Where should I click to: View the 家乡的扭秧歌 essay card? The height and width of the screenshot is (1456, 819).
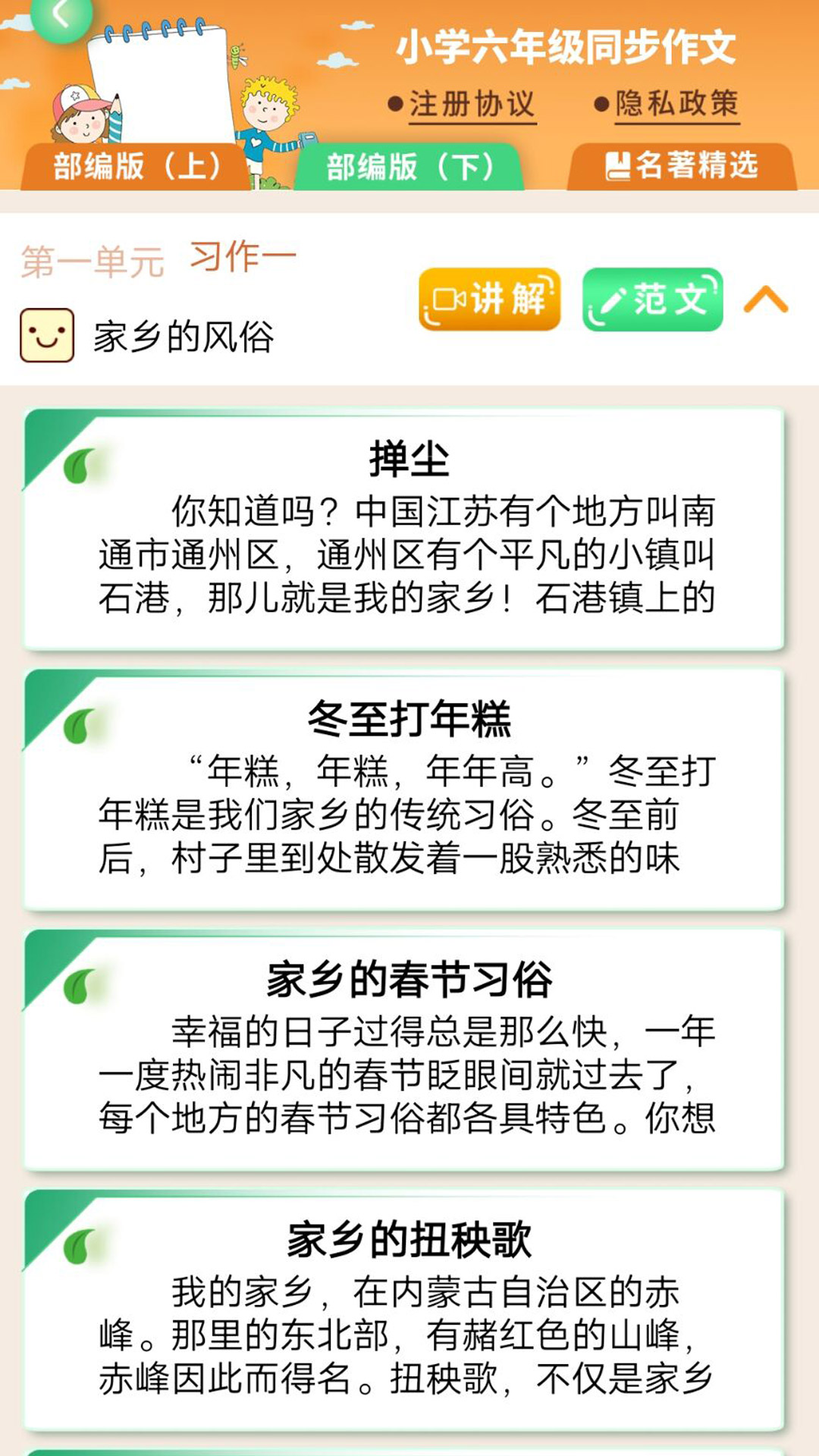404,1310
